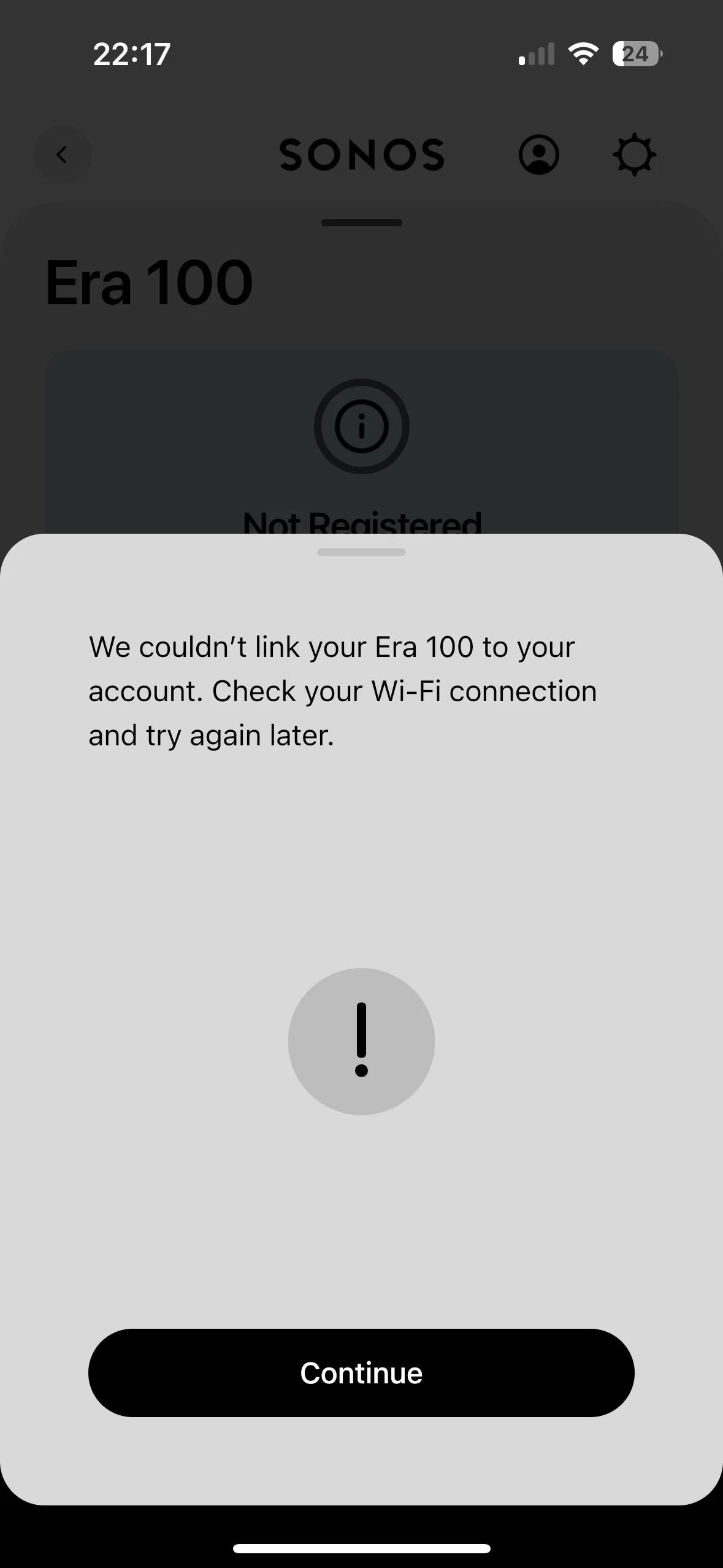The width and height of the screenshot is (723, 1568).
Task: Open settings via the gear icon
Action: 634,155
